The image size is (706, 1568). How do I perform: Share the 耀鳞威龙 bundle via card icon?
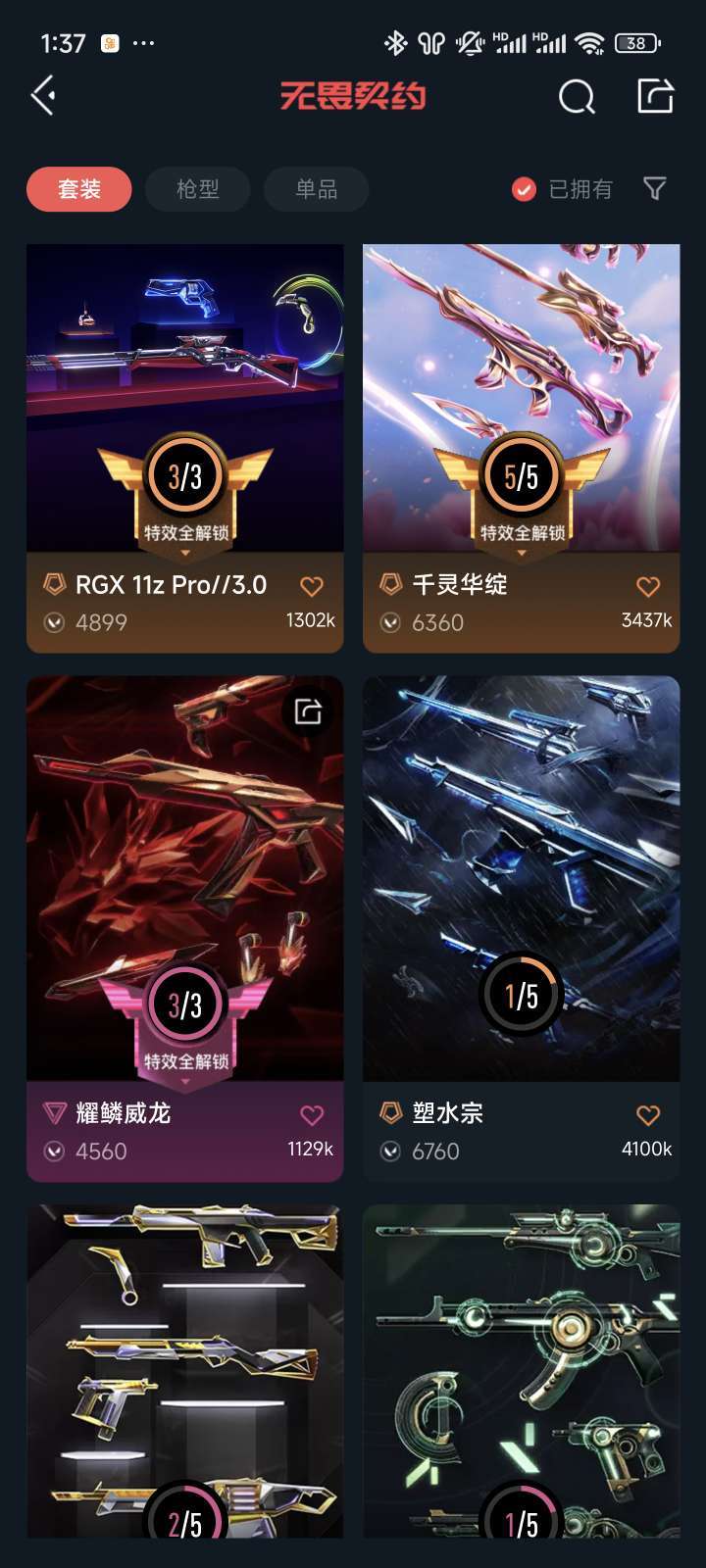(308, 711)
